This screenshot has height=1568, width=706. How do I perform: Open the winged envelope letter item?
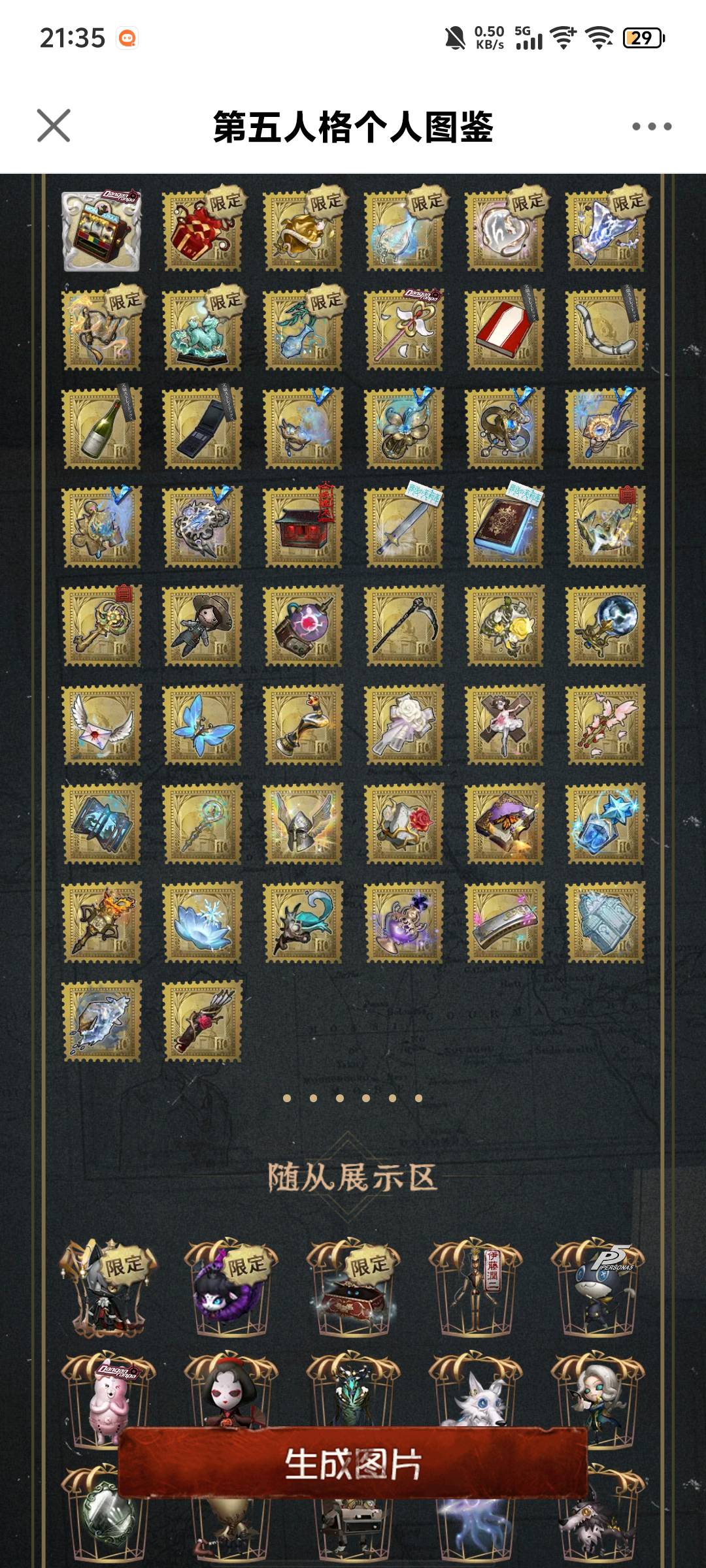(101, 725)
